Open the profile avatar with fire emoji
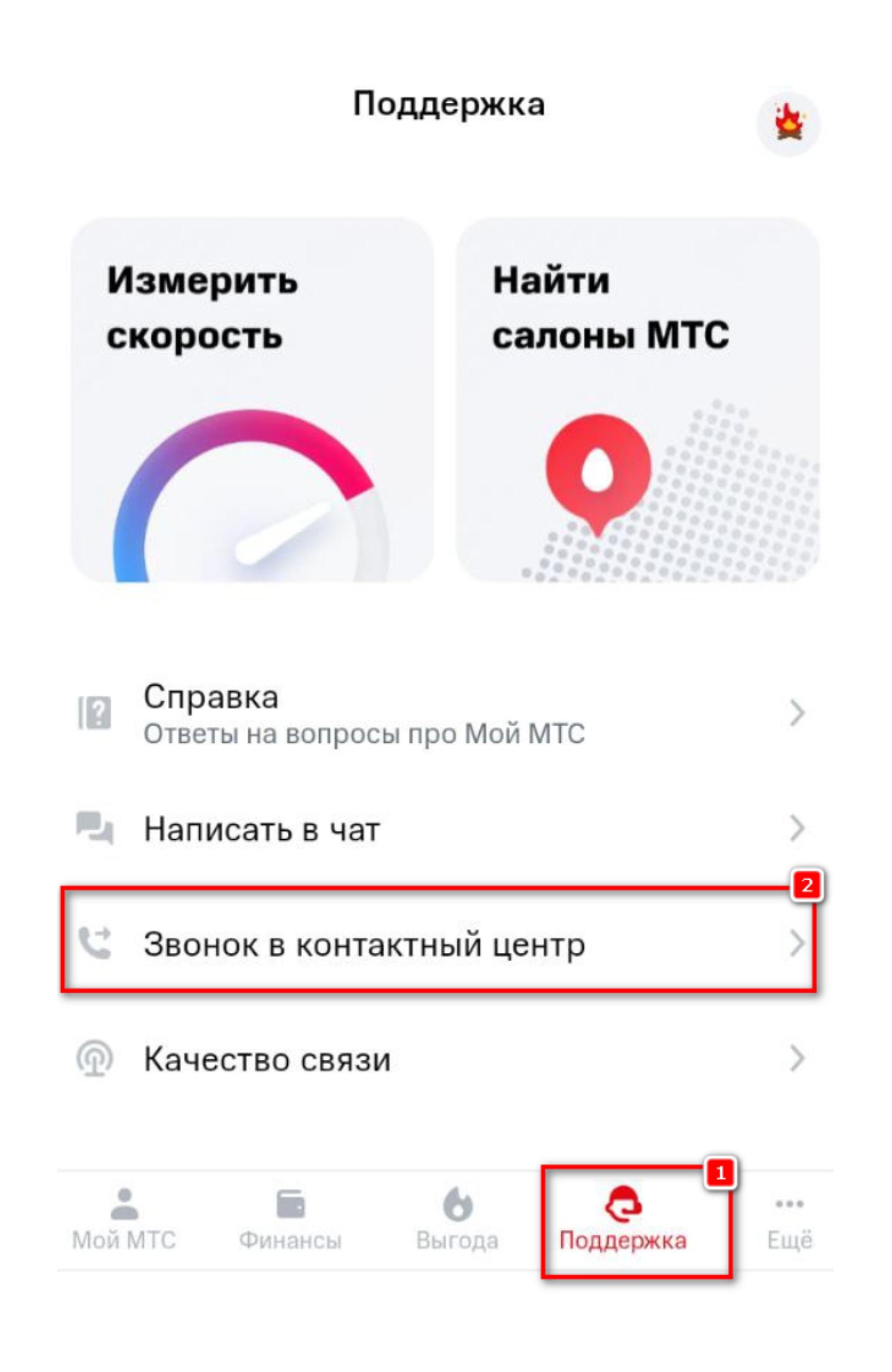Image resolution: width=892 pixels, height=1372 pixels. pyautogui.click(x=788, y=123)
